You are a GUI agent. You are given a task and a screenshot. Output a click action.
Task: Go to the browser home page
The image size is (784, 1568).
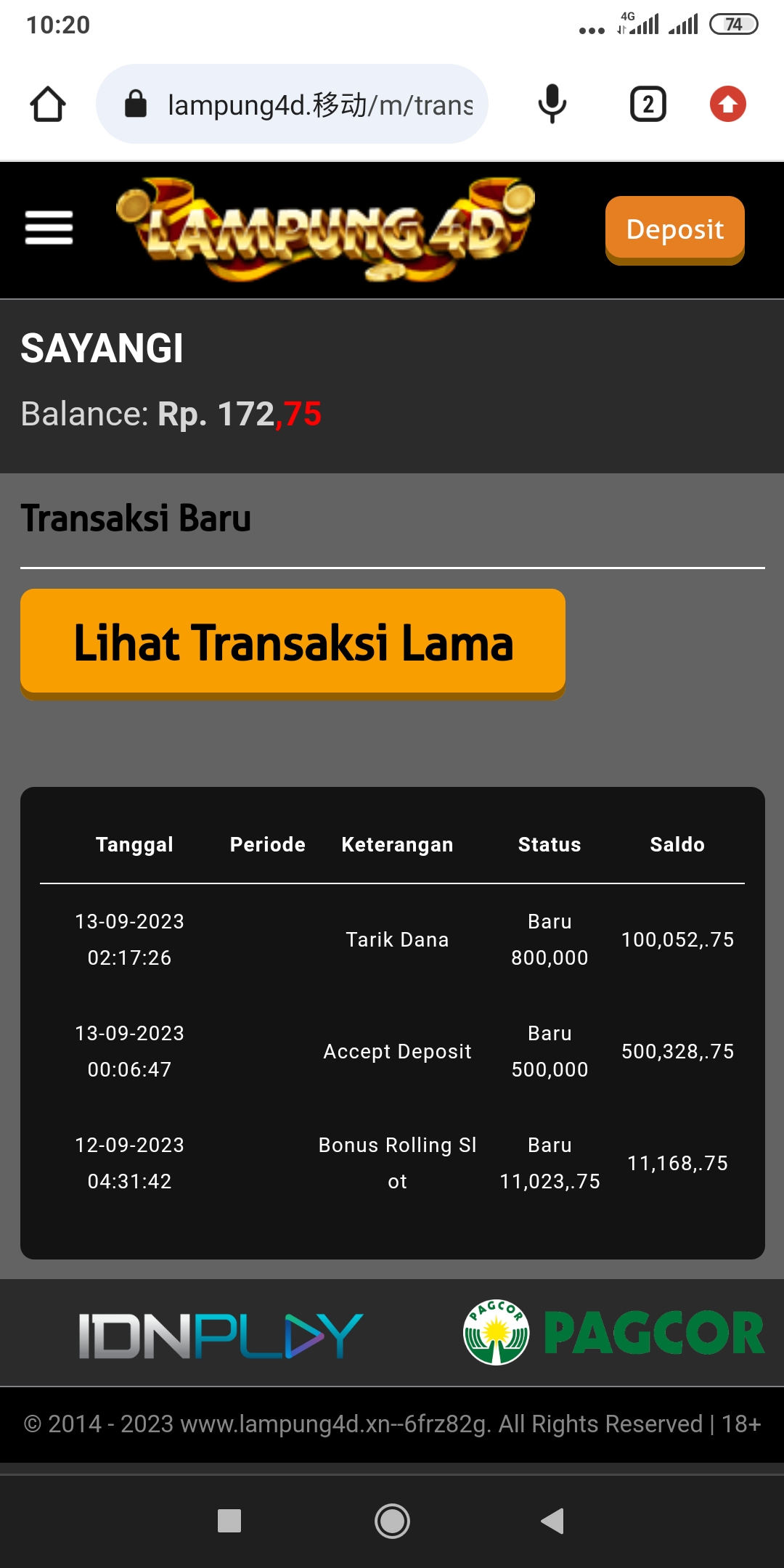pyautogui.click(x=48, y=105)
